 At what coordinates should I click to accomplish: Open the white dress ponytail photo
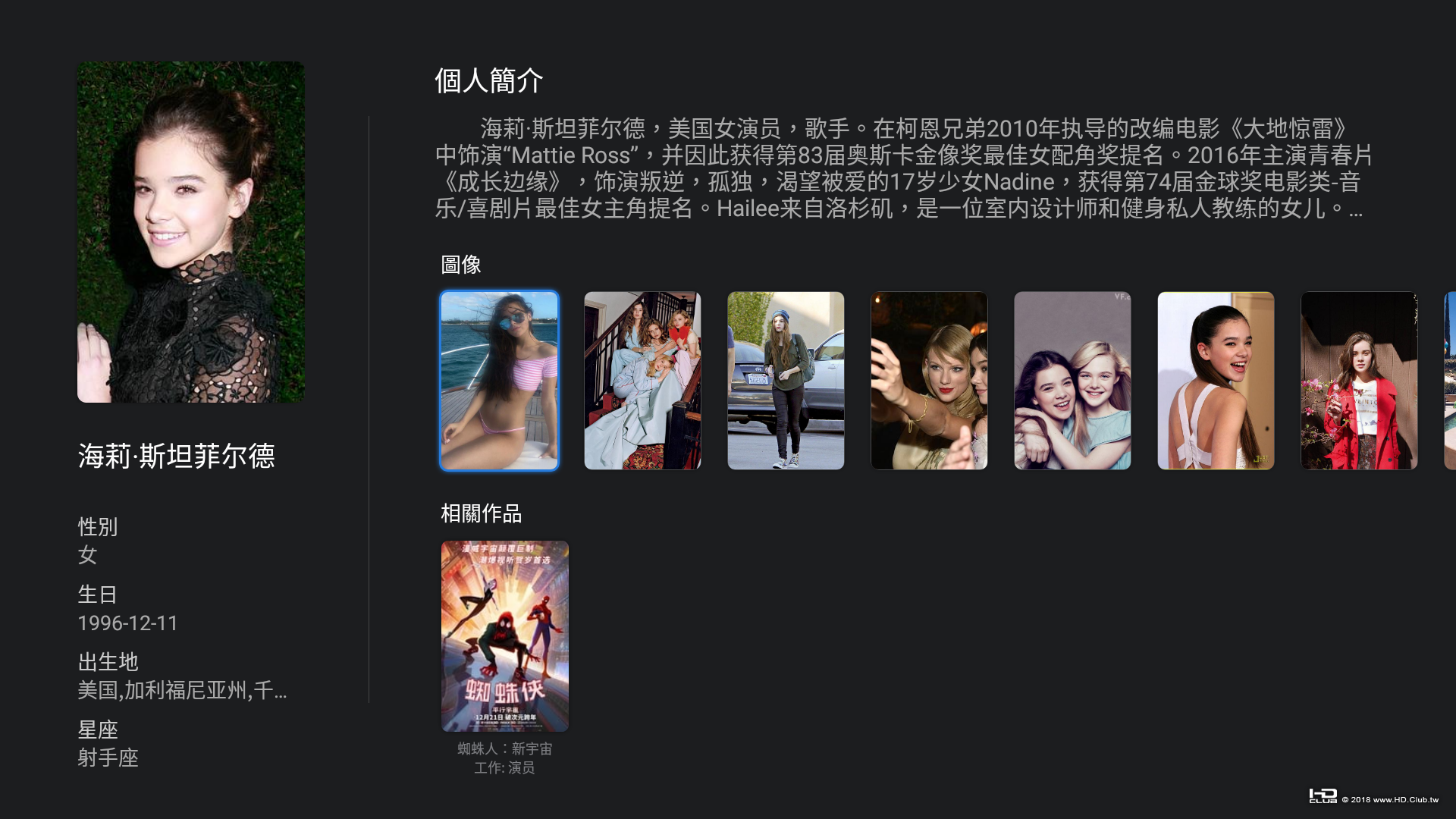(x=1216, y=380)
